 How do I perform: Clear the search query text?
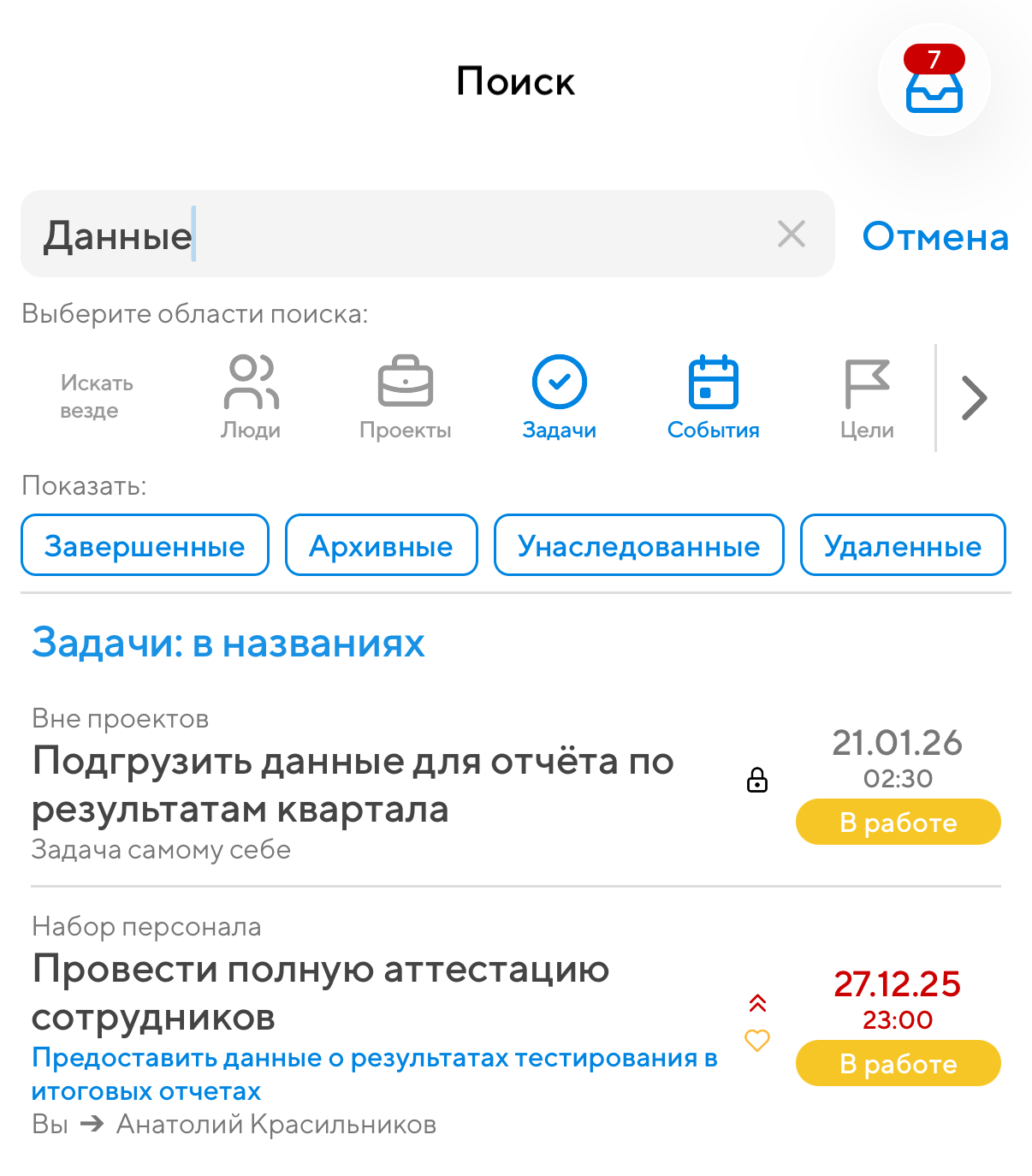tap(792, 234)
